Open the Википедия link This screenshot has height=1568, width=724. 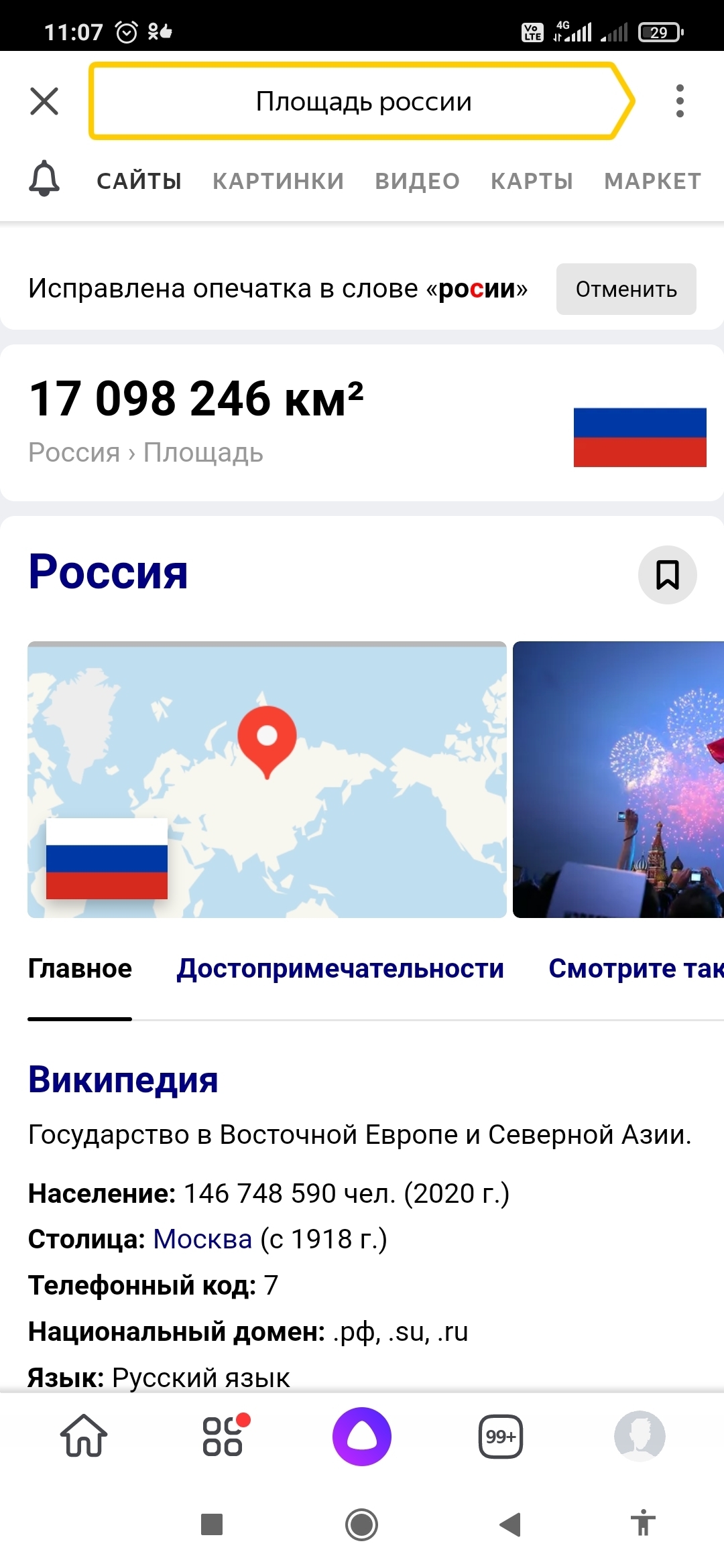click(123, 1080)
